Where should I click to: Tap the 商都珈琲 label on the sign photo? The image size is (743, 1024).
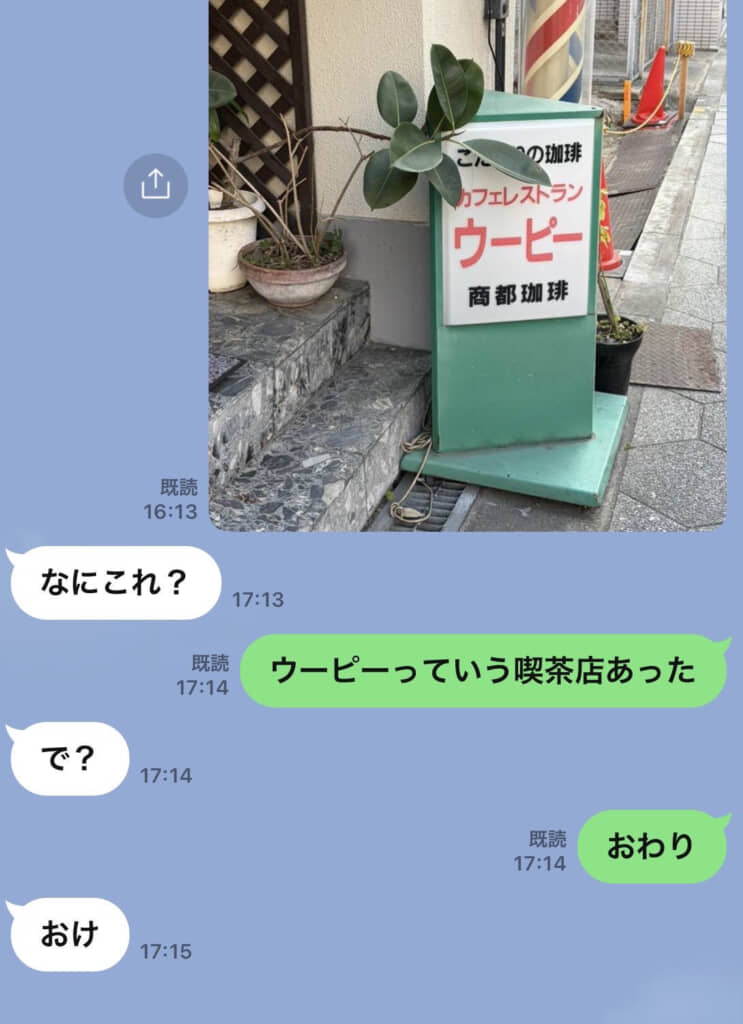pyautogui.click(x=519, y=294)
